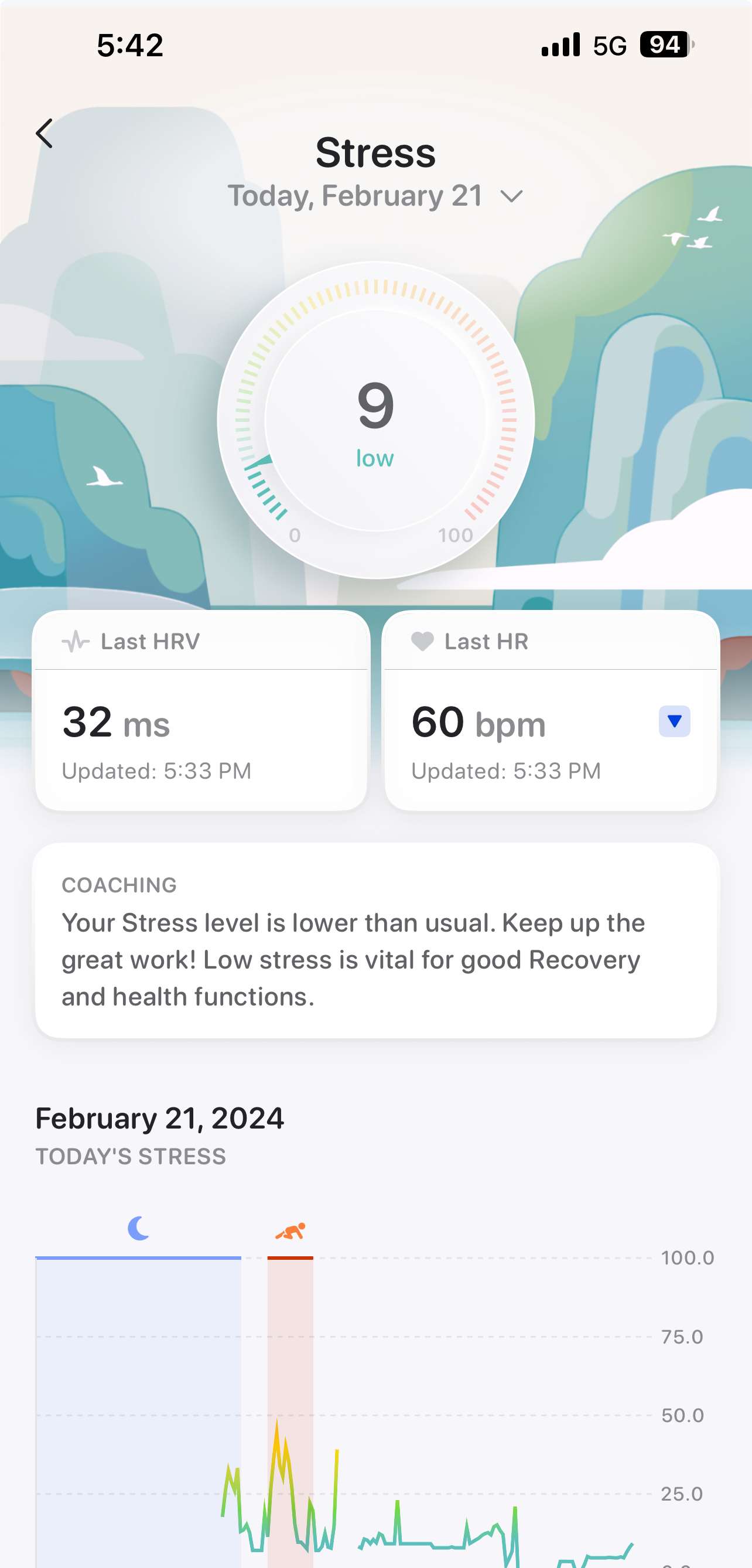Tap the sleep moon marker on the chart
Screen dimensions: 752x1568
[139, 1228]
